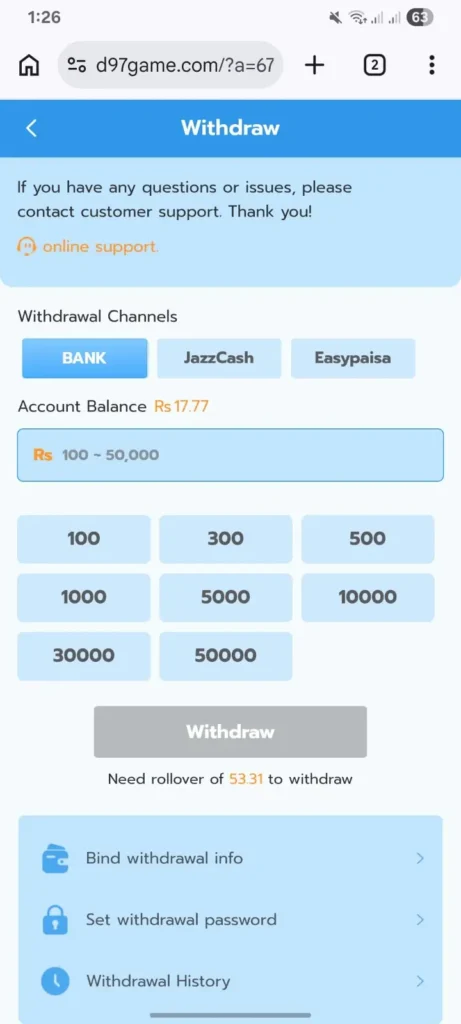Screen dimensions: 461x1024
Task: Choose the 300 amount chip
Action: pyautogui.click(x=225, y=539)
